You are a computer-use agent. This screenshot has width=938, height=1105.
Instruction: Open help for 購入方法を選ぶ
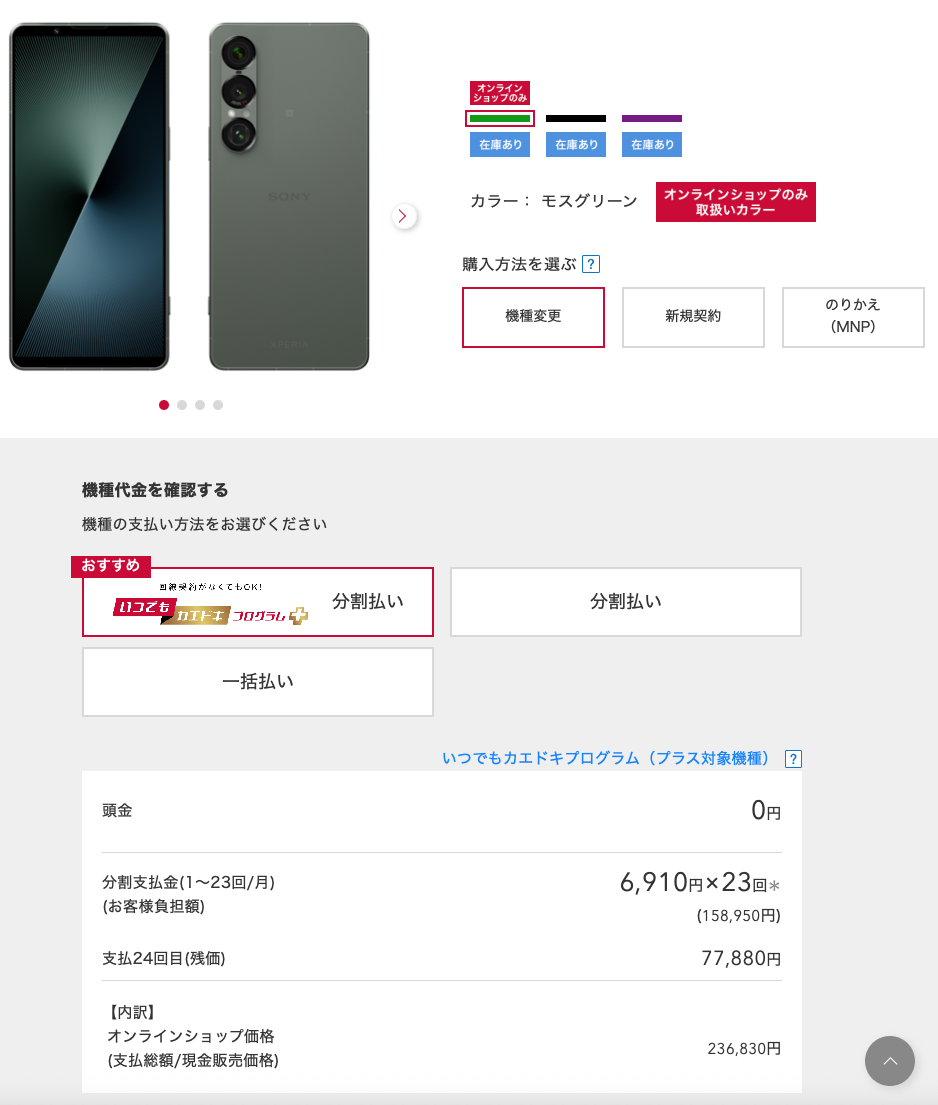591,265
